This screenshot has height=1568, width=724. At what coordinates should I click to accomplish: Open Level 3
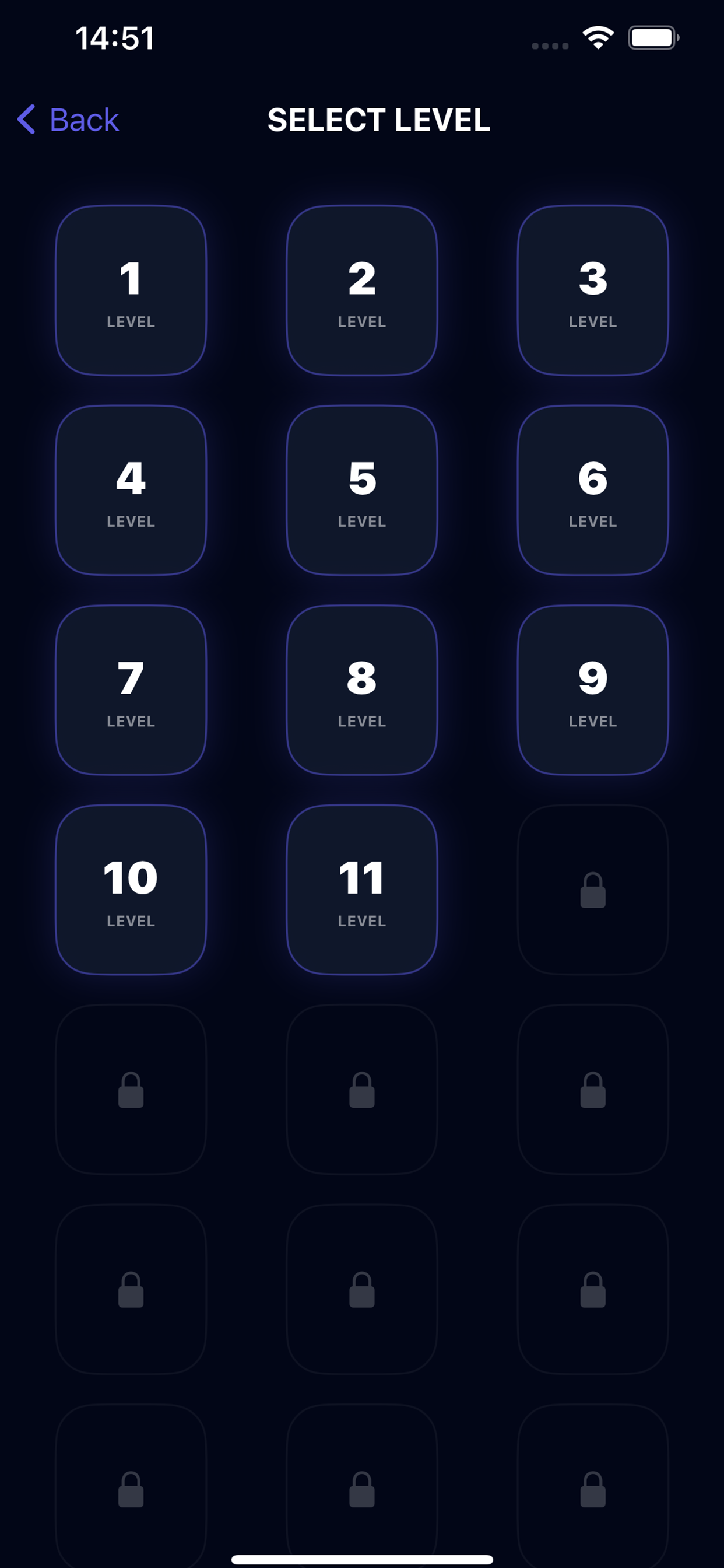(x=593, y=290)
